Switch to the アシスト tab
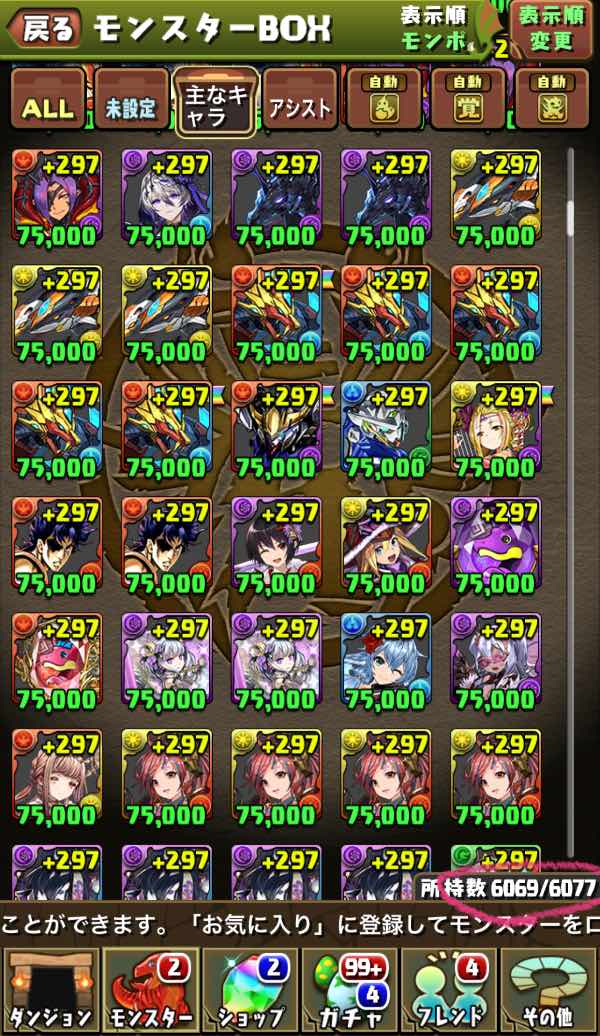This screenshot has height=1036, width=600. tap(302, 107)
